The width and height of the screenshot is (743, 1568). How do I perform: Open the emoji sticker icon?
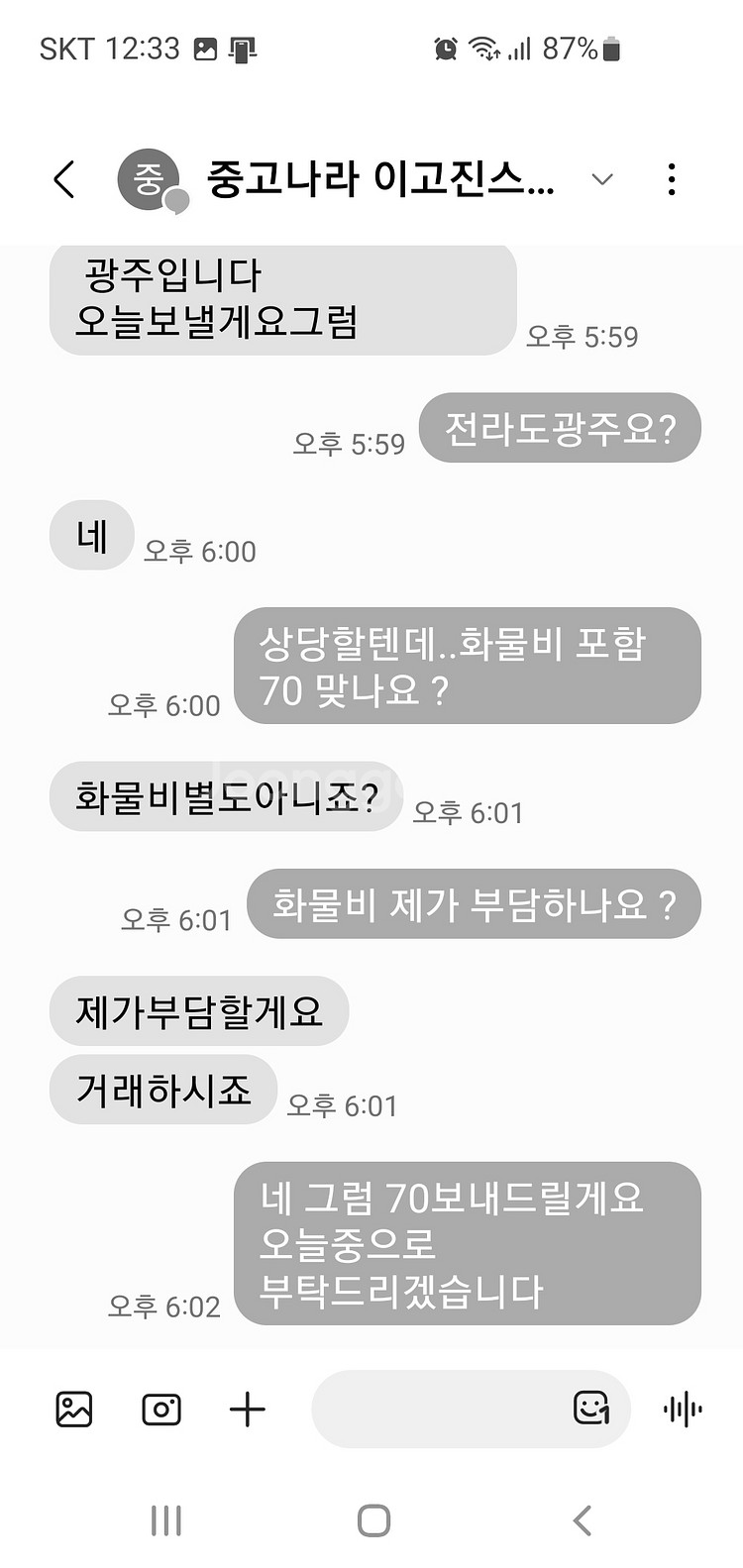591,1409
